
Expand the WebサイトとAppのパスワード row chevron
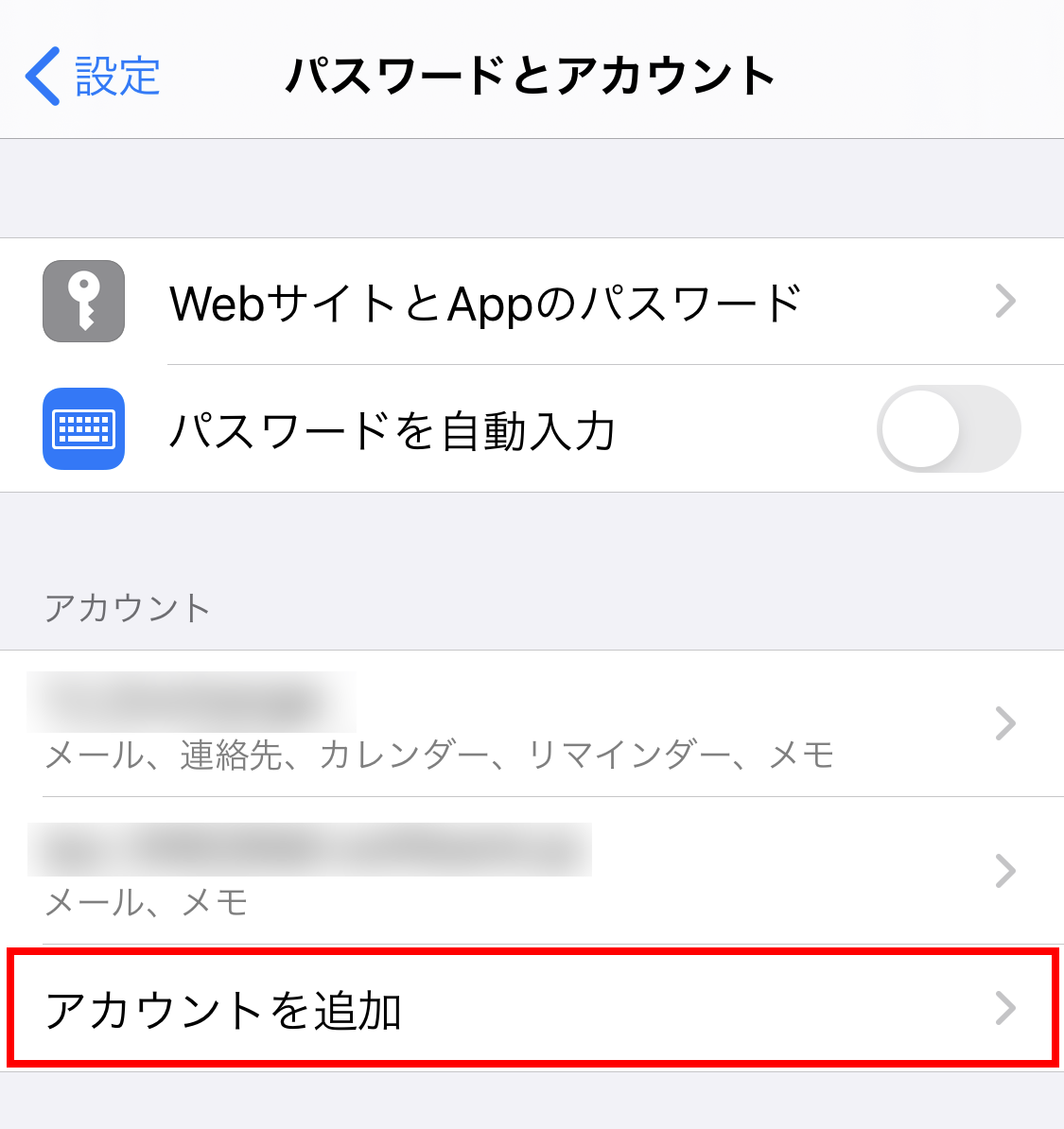click(x=1006, y=302)
